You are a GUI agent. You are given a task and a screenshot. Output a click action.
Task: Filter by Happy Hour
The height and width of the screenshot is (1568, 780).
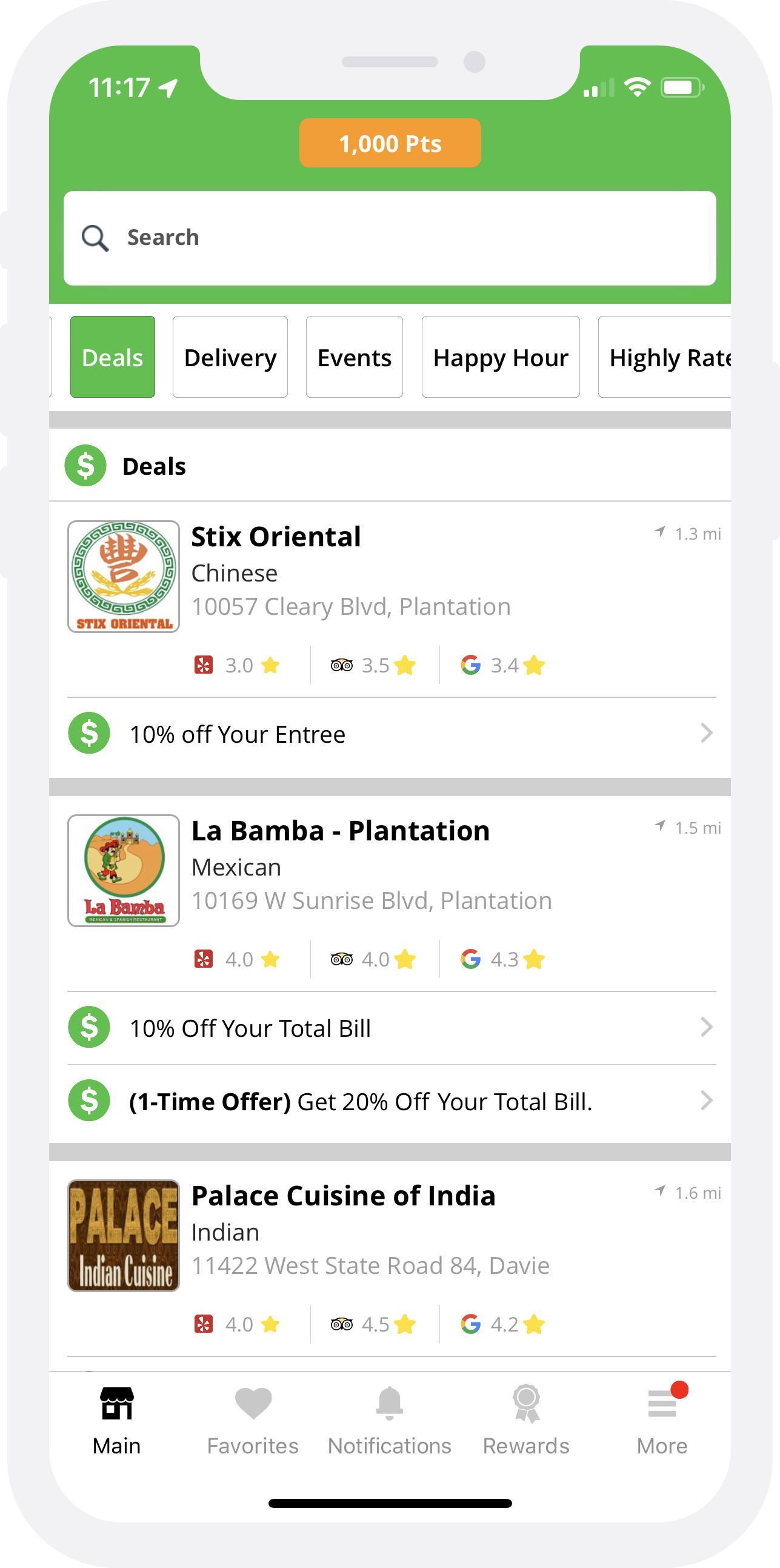point(500,357)
